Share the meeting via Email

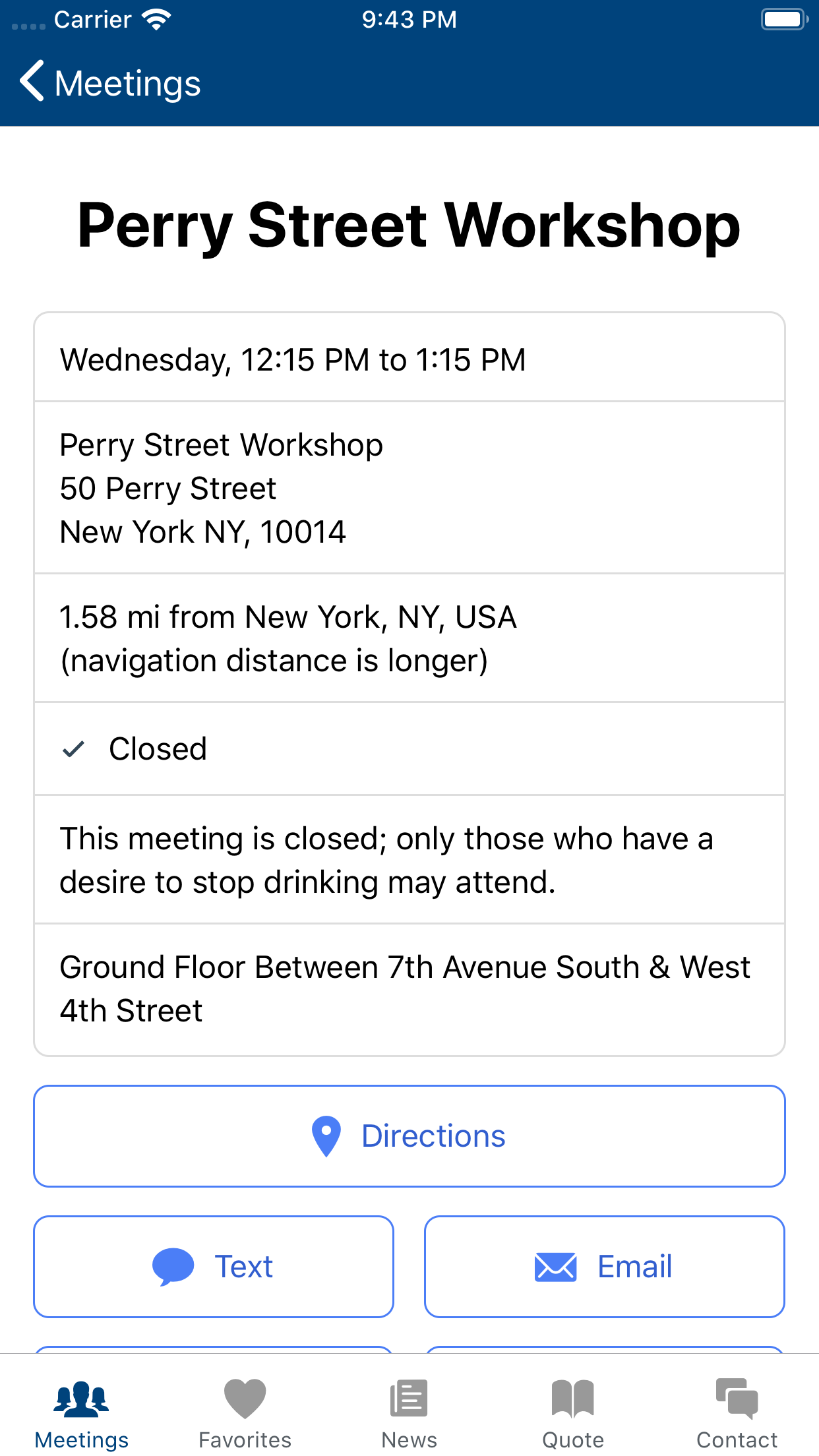coord(604,1266)
